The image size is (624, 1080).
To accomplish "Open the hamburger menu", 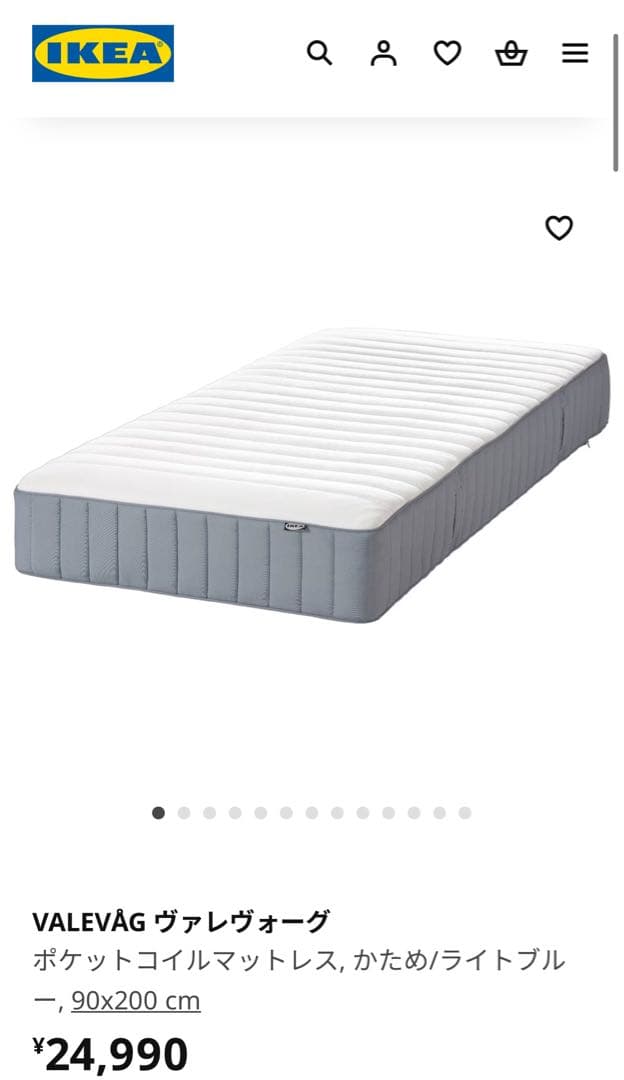I will (575, 53).
